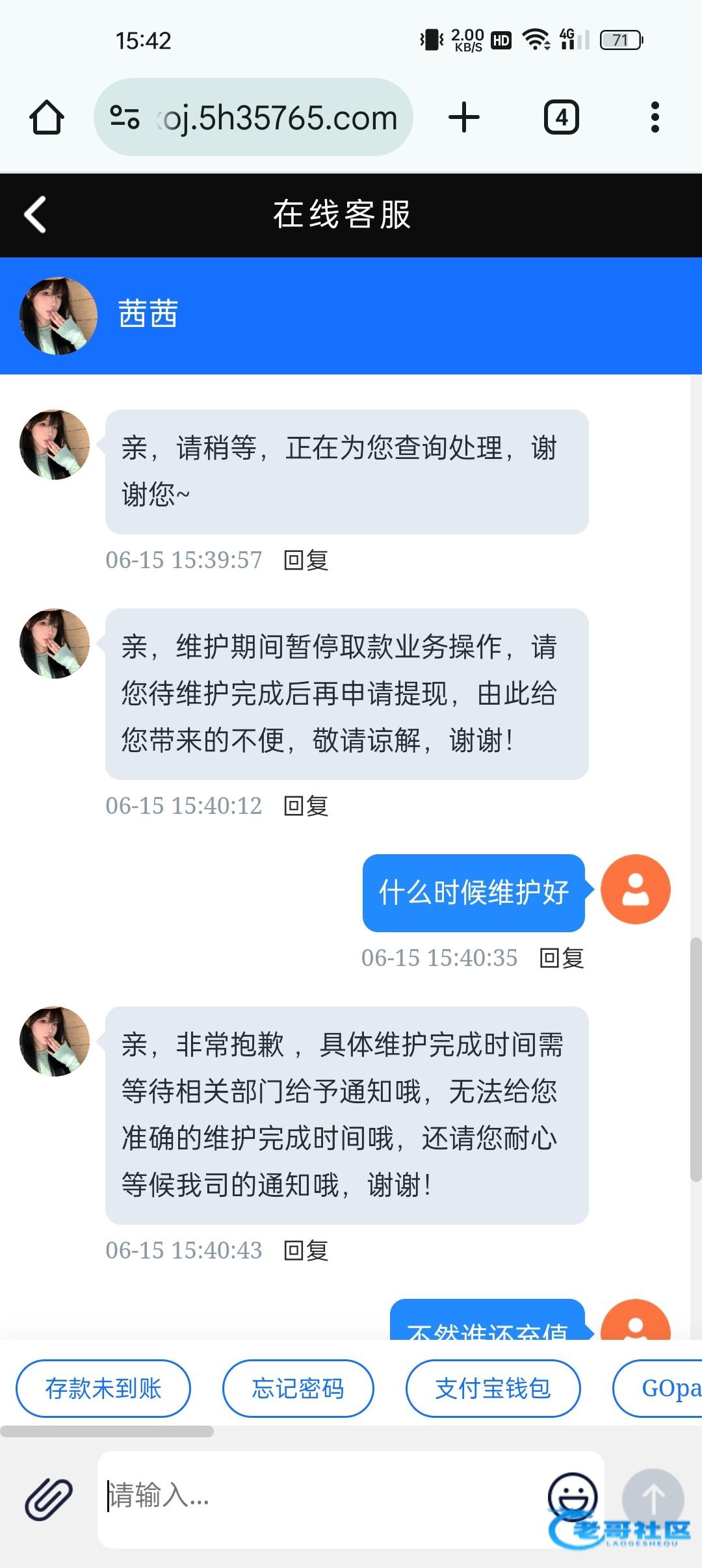702x1568 pixels.
Task: Open the browser overflow menu
Action: pos(655,118)
